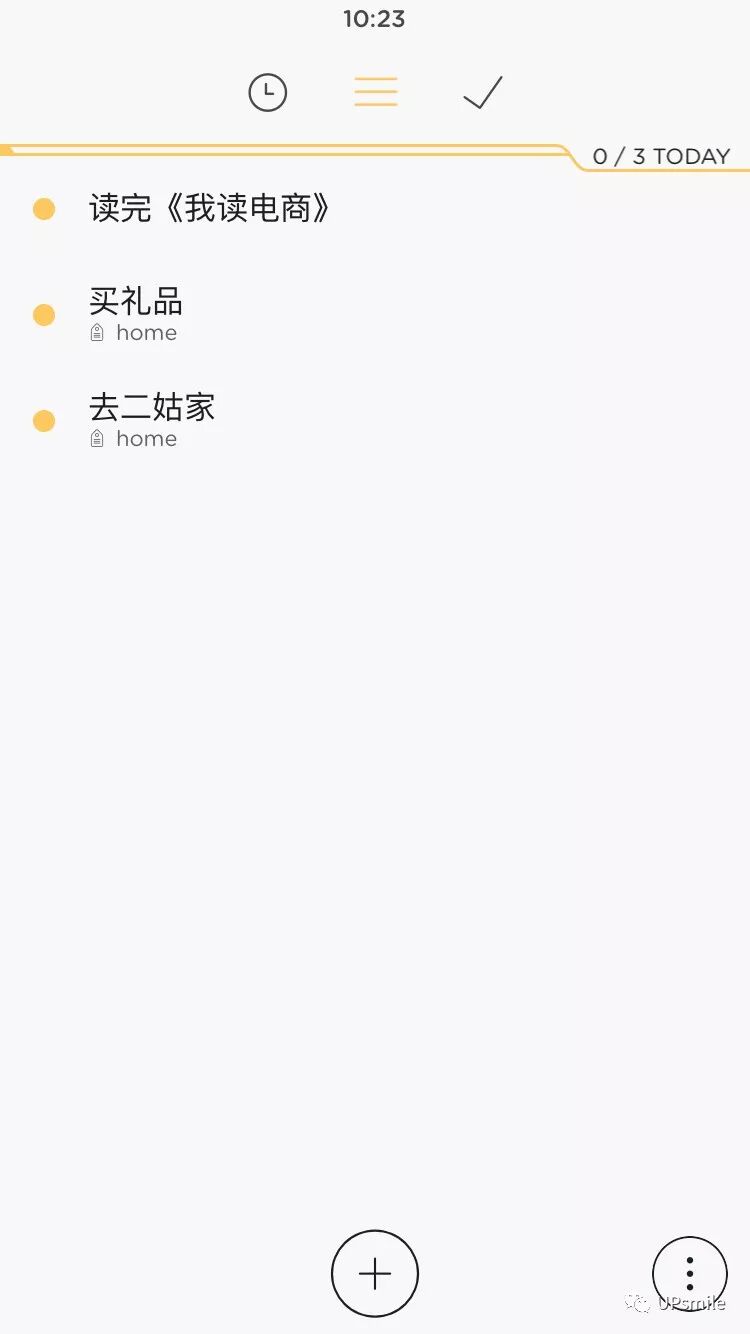The width and height of the screenshot is (750, 1334).
Task: Add a new task with plus button
Action: [375, 1274]
